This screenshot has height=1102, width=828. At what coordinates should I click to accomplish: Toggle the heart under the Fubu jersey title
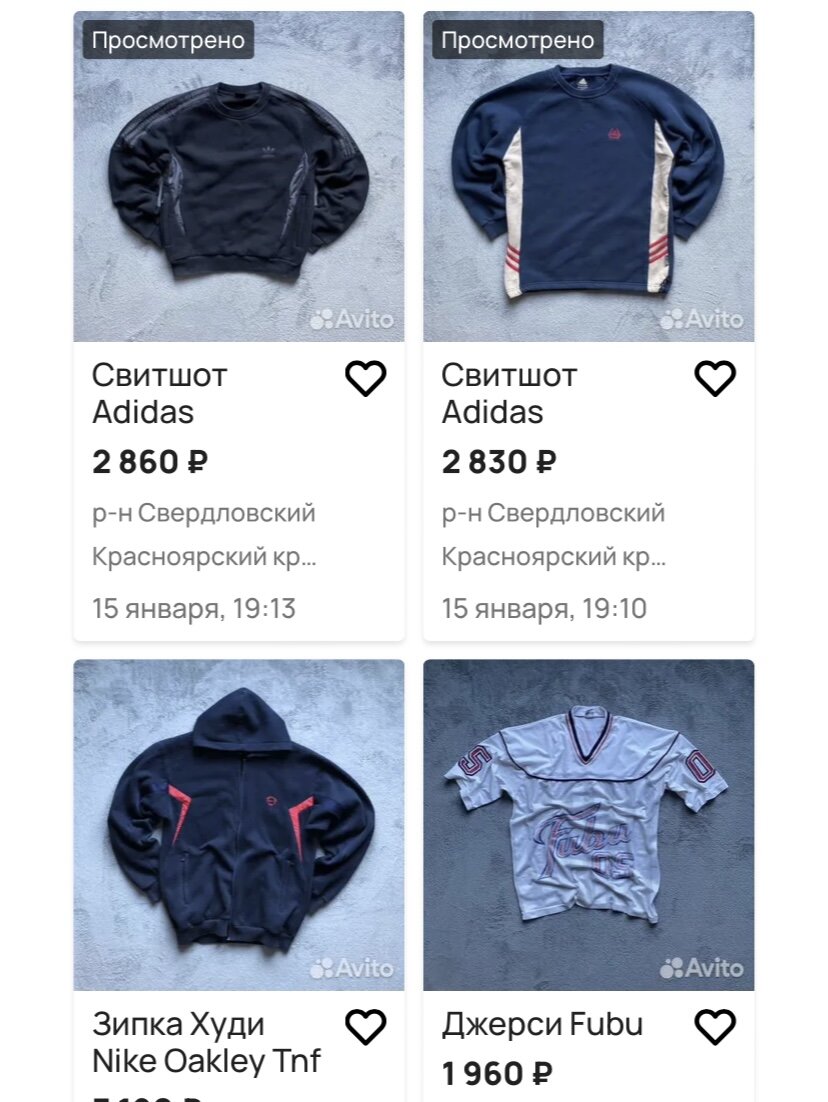713,1025
